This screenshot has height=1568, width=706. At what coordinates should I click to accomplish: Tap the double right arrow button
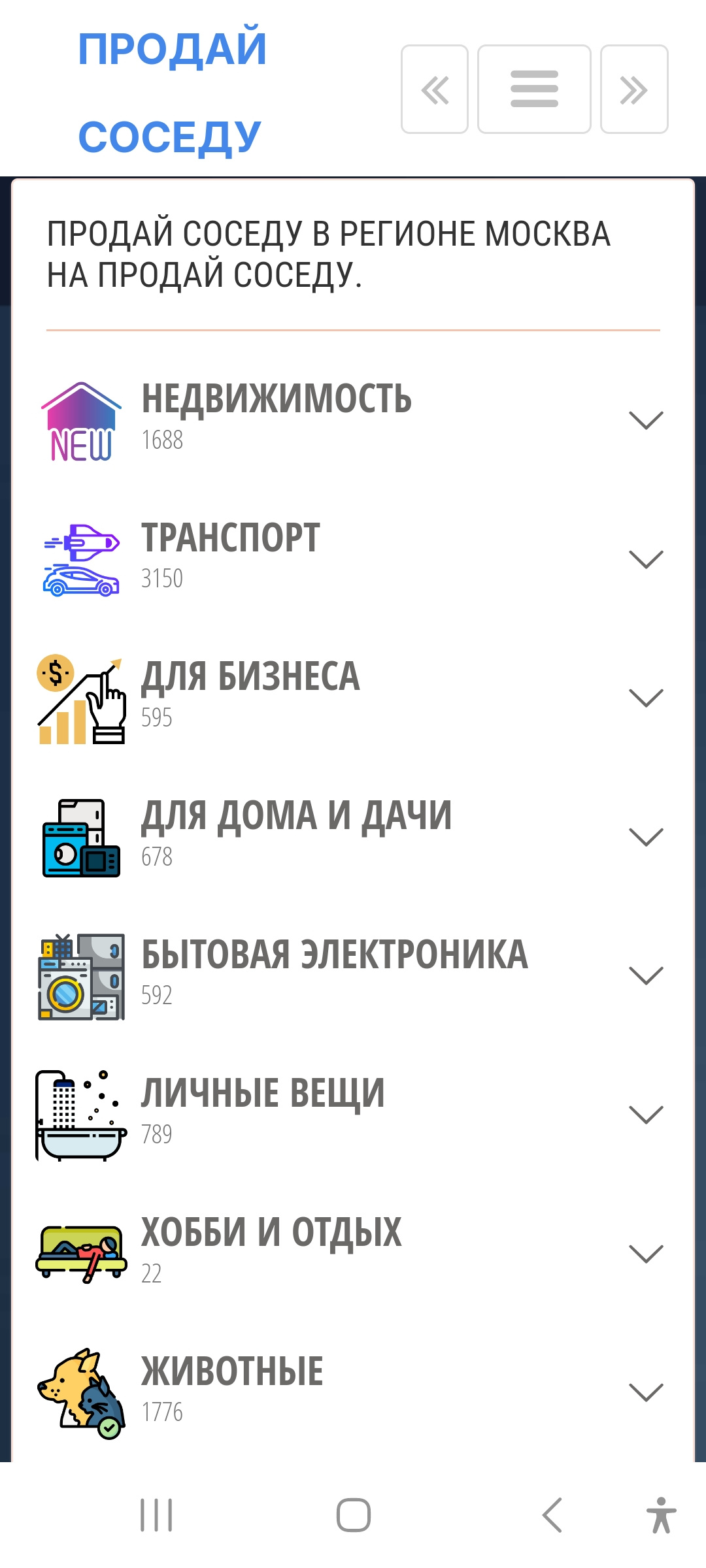coord(634,90)
